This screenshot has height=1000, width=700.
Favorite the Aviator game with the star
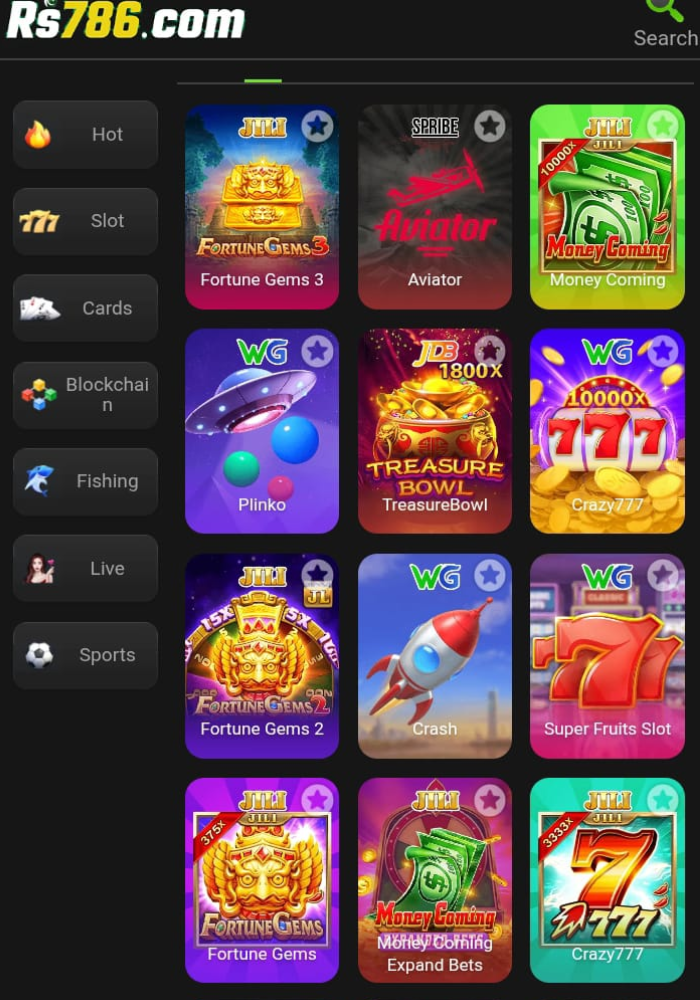(489, 126)
